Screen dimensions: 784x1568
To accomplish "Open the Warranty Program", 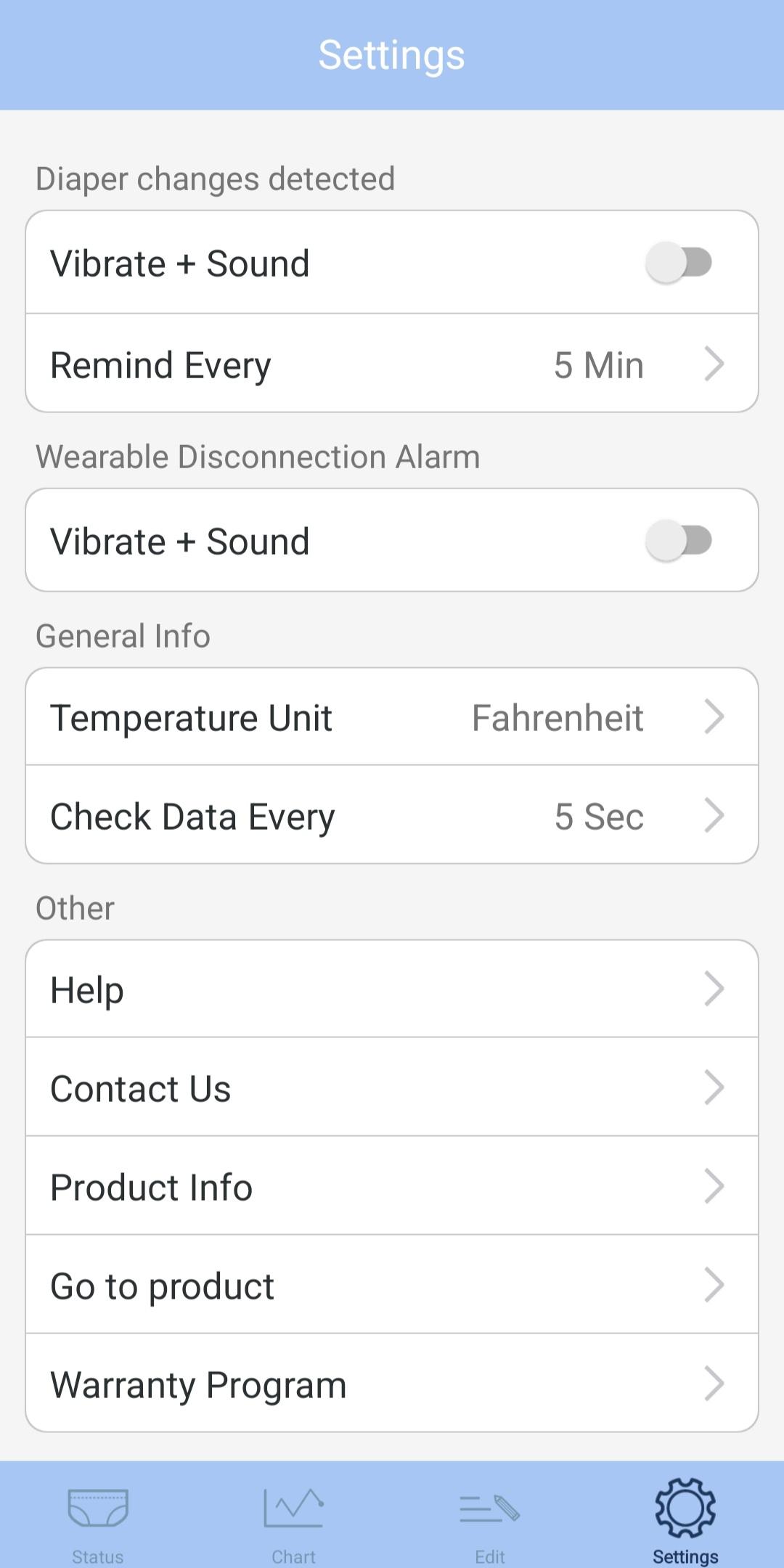I will click(392, 1384).
